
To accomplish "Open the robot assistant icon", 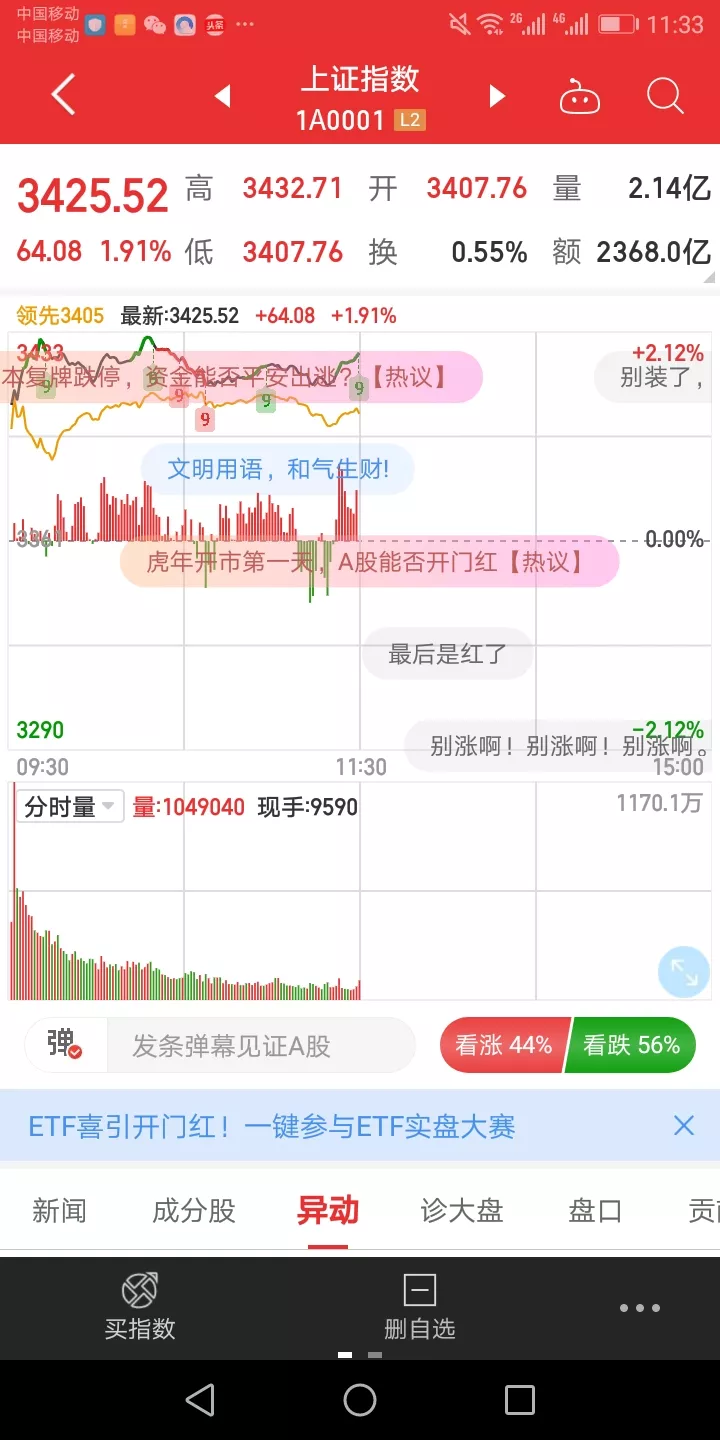I will [580, 97].
